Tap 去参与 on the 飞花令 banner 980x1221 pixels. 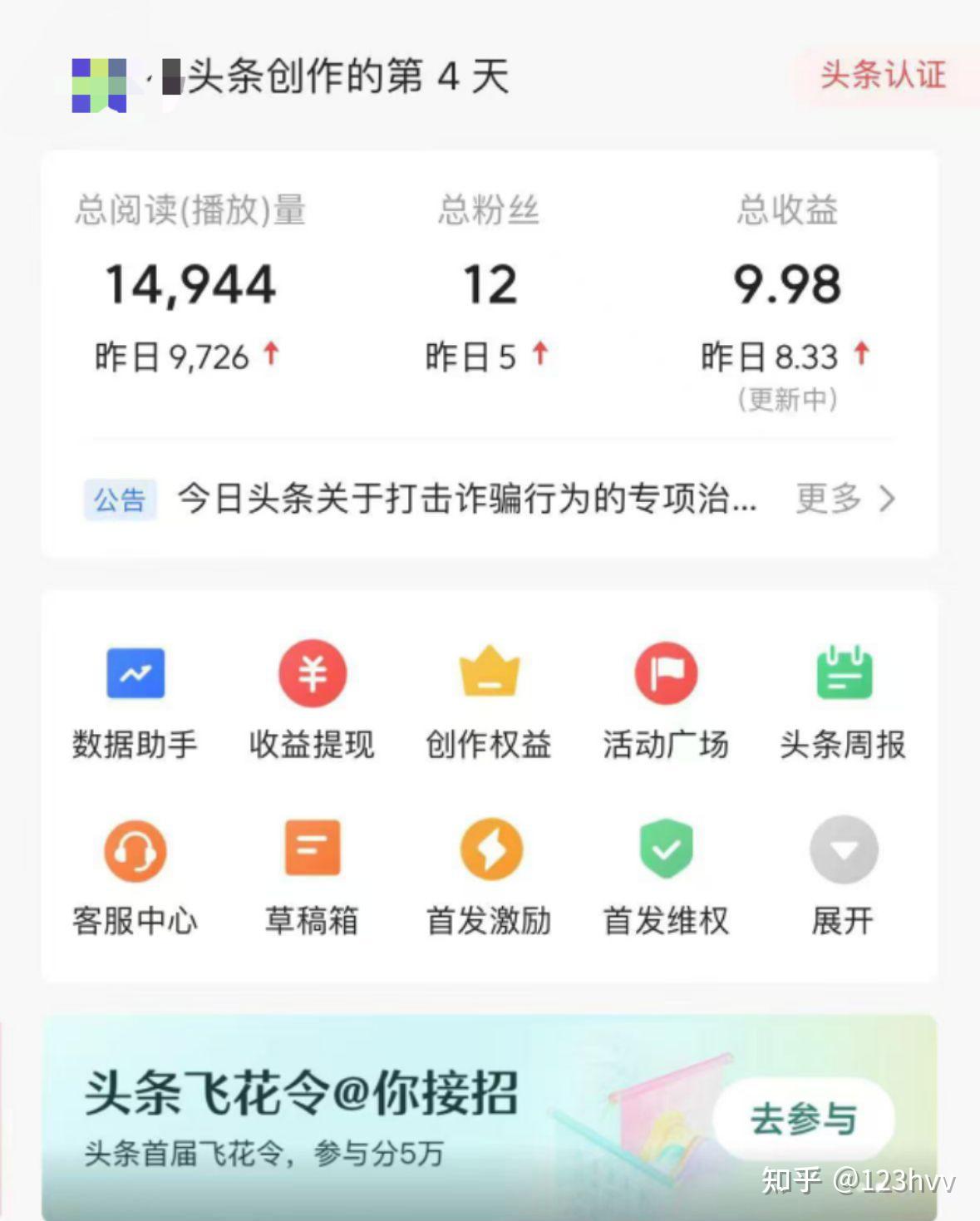tap(803, 1119)
